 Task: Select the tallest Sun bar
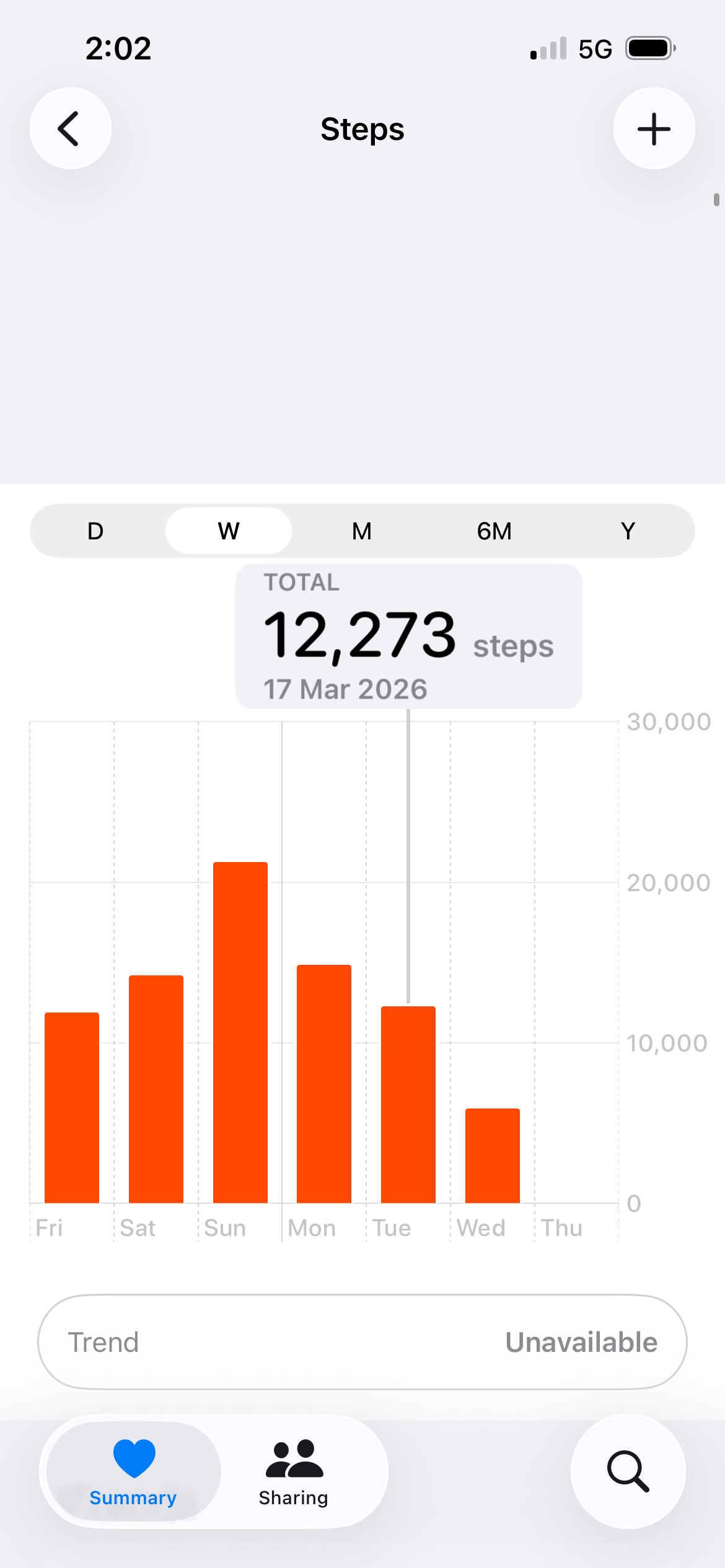click(x=240, y=1032)
